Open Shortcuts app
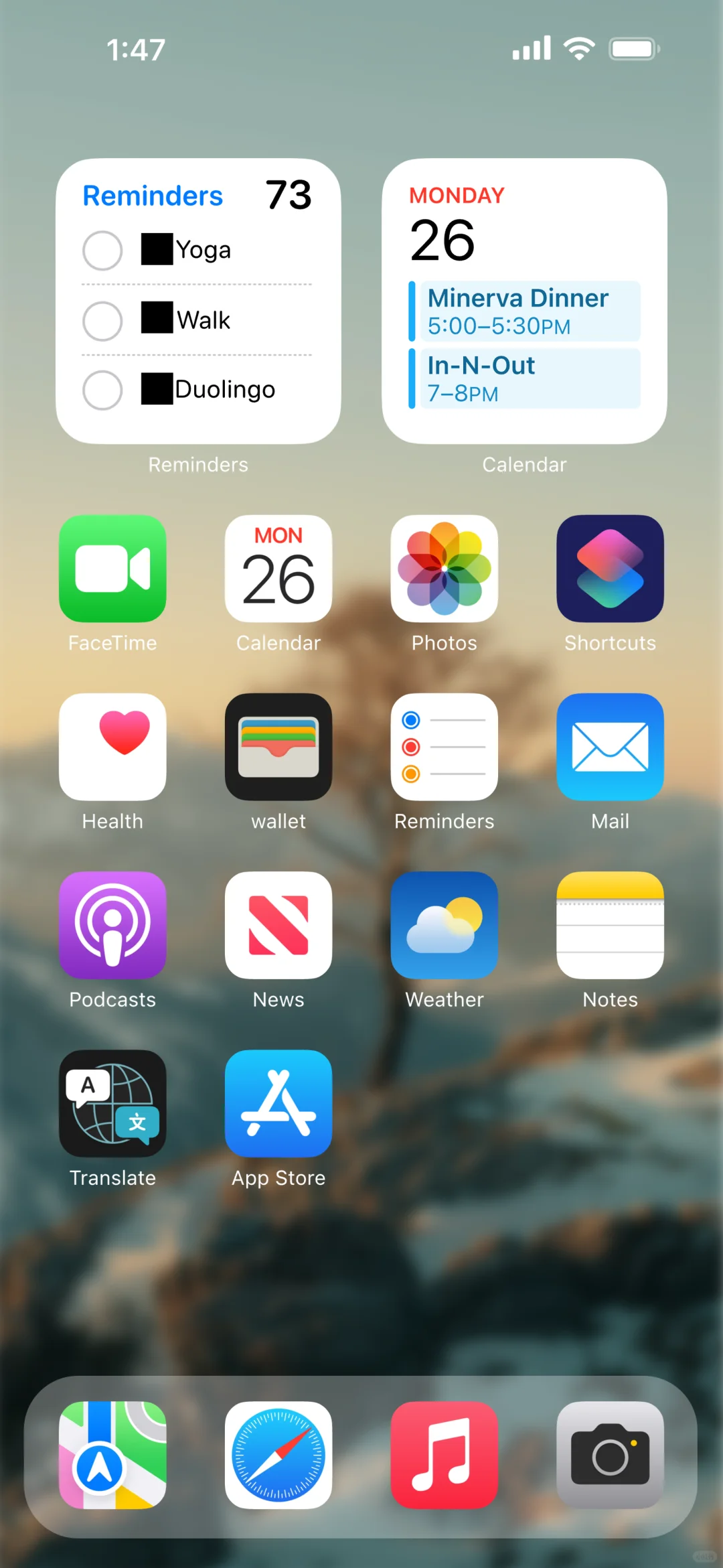This screenshot has height=1568, width=723. (x=610, y=569)
